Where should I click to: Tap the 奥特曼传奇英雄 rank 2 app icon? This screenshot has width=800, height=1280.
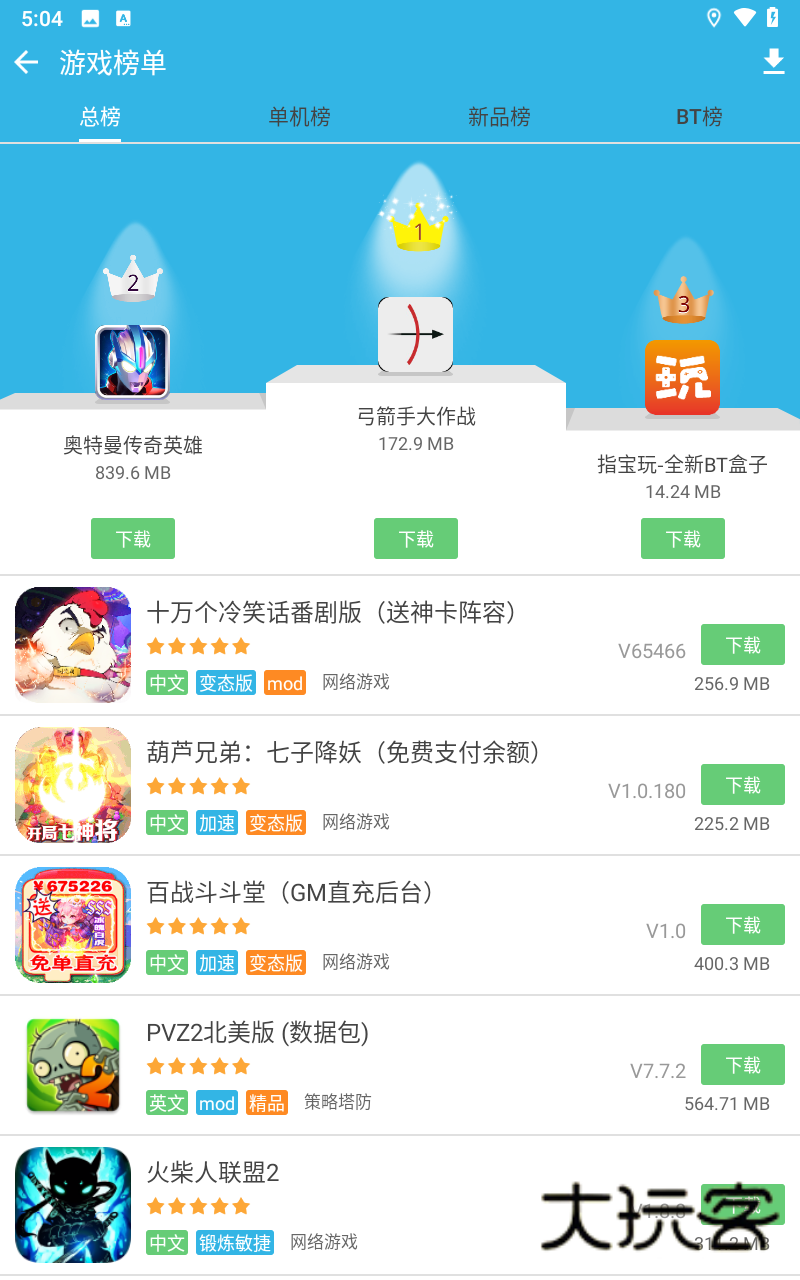pos(132,360)
